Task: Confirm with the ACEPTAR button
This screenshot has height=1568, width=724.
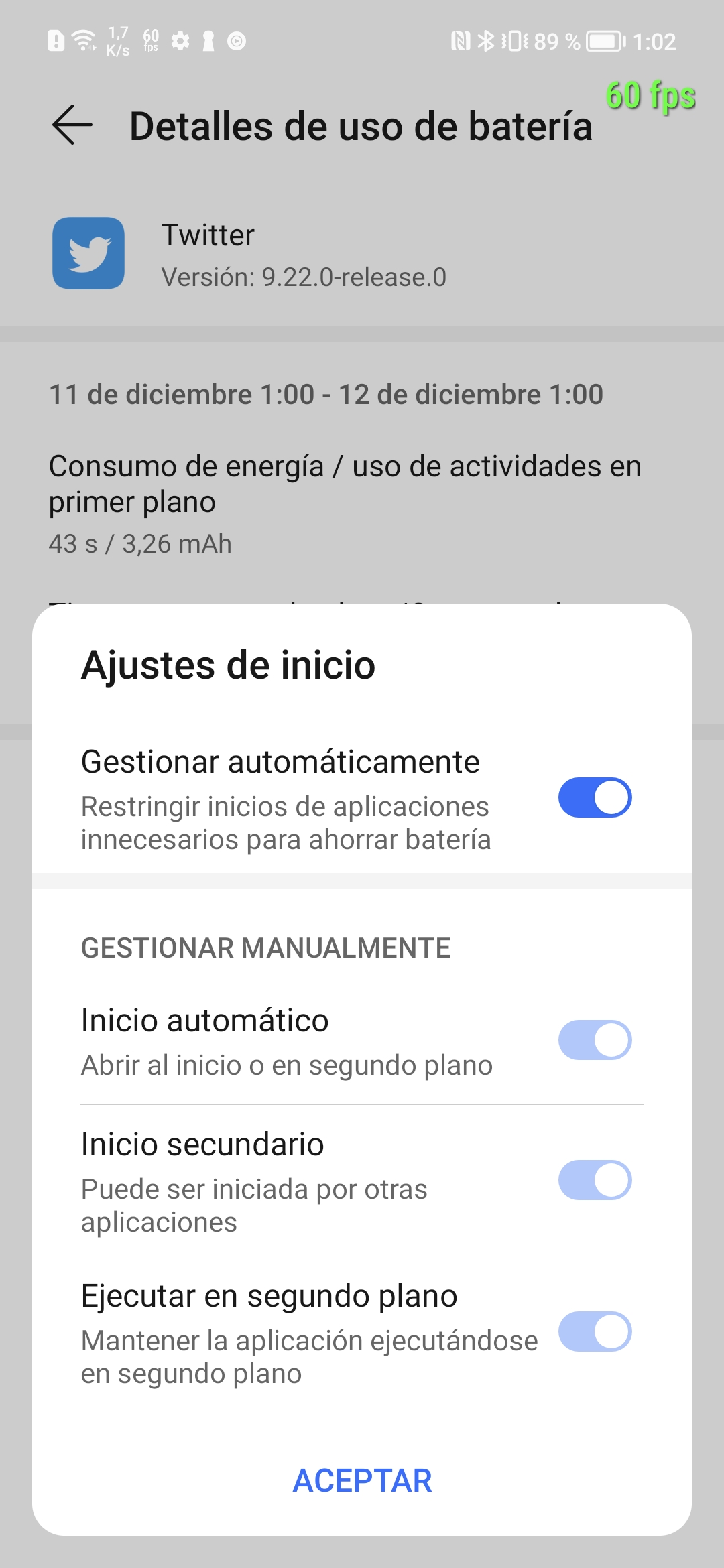Action: tap(362, 1480)
